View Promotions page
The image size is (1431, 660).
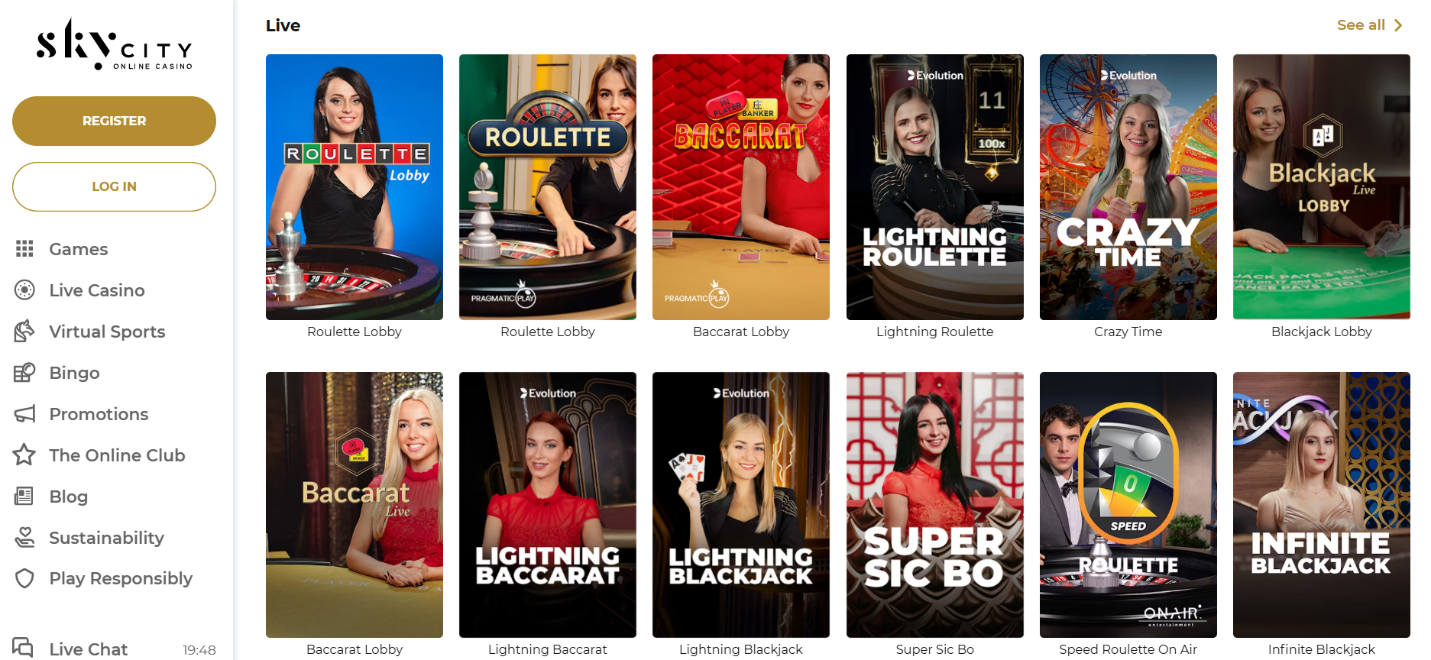click(98, 414)
